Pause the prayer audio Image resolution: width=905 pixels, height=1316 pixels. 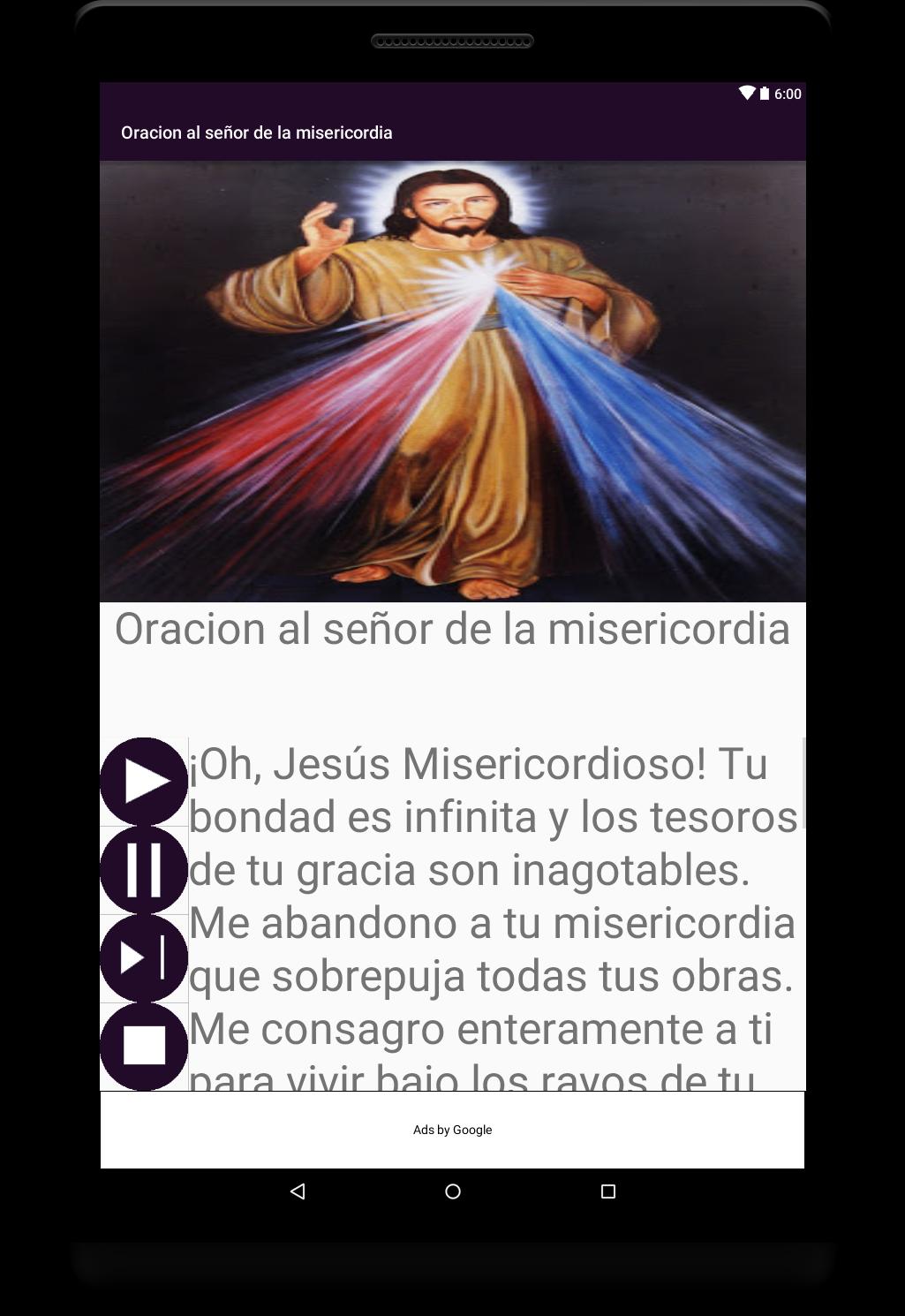144,870
